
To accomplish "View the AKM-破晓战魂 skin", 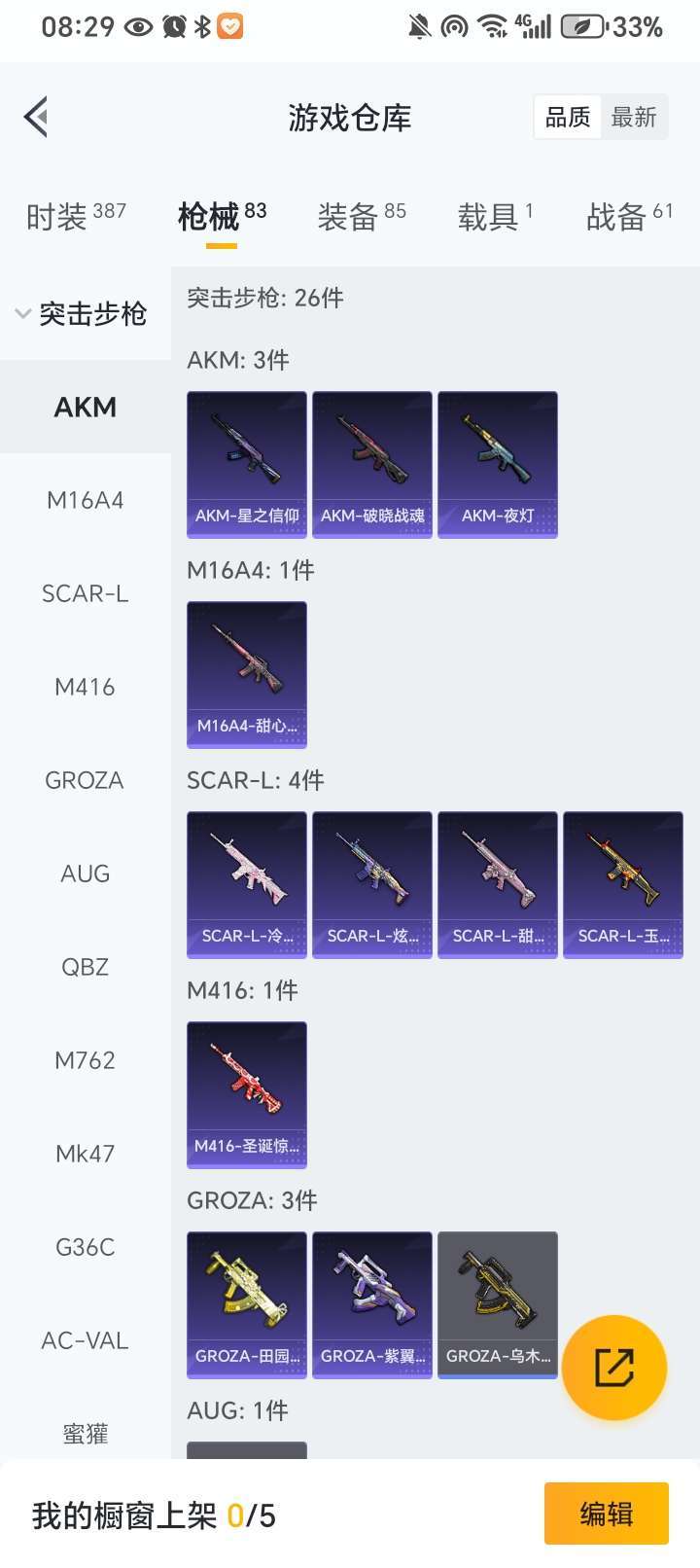I will click(x=372, y=465).
